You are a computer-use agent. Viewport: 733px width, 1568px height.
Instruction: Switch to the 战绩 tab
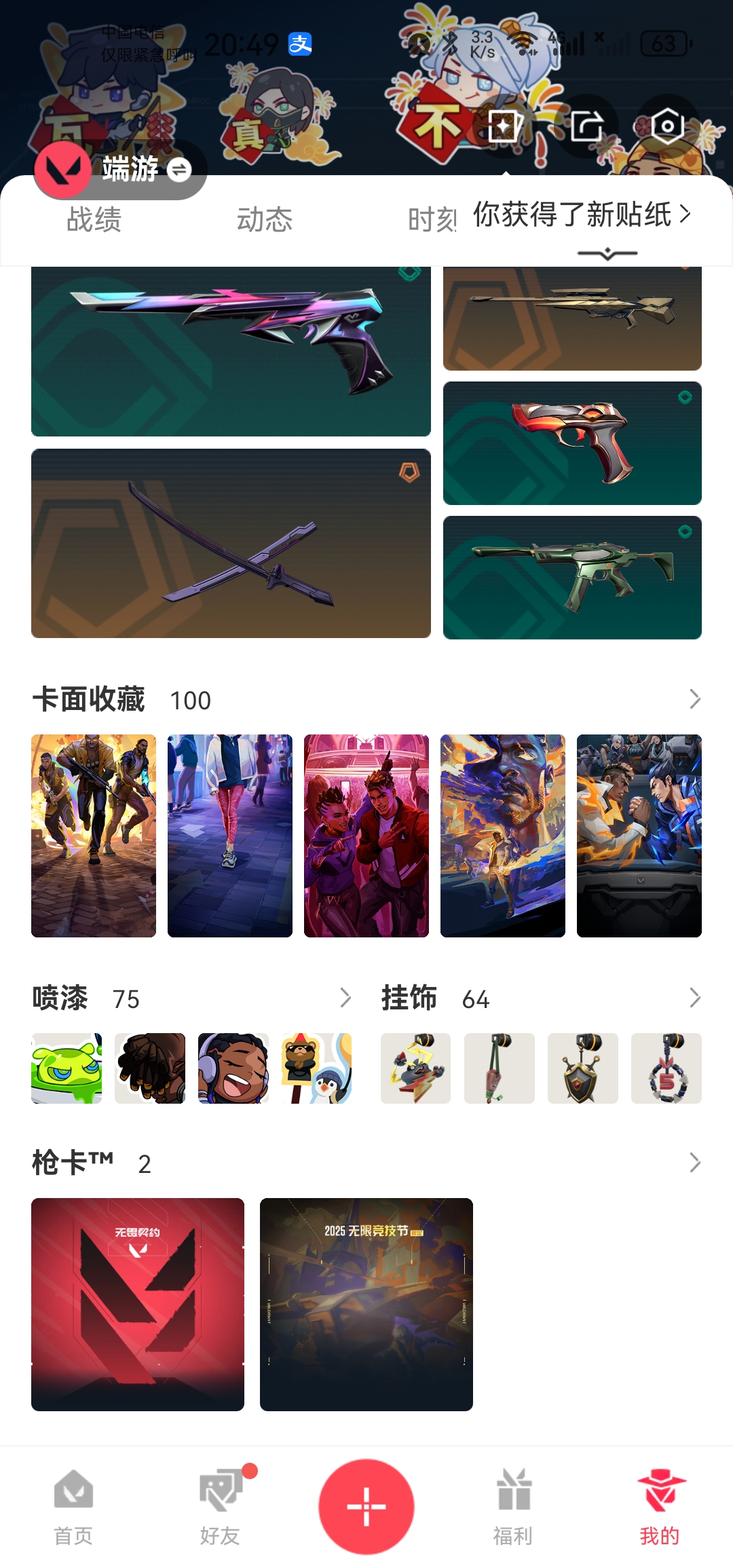tap(94, 220)
